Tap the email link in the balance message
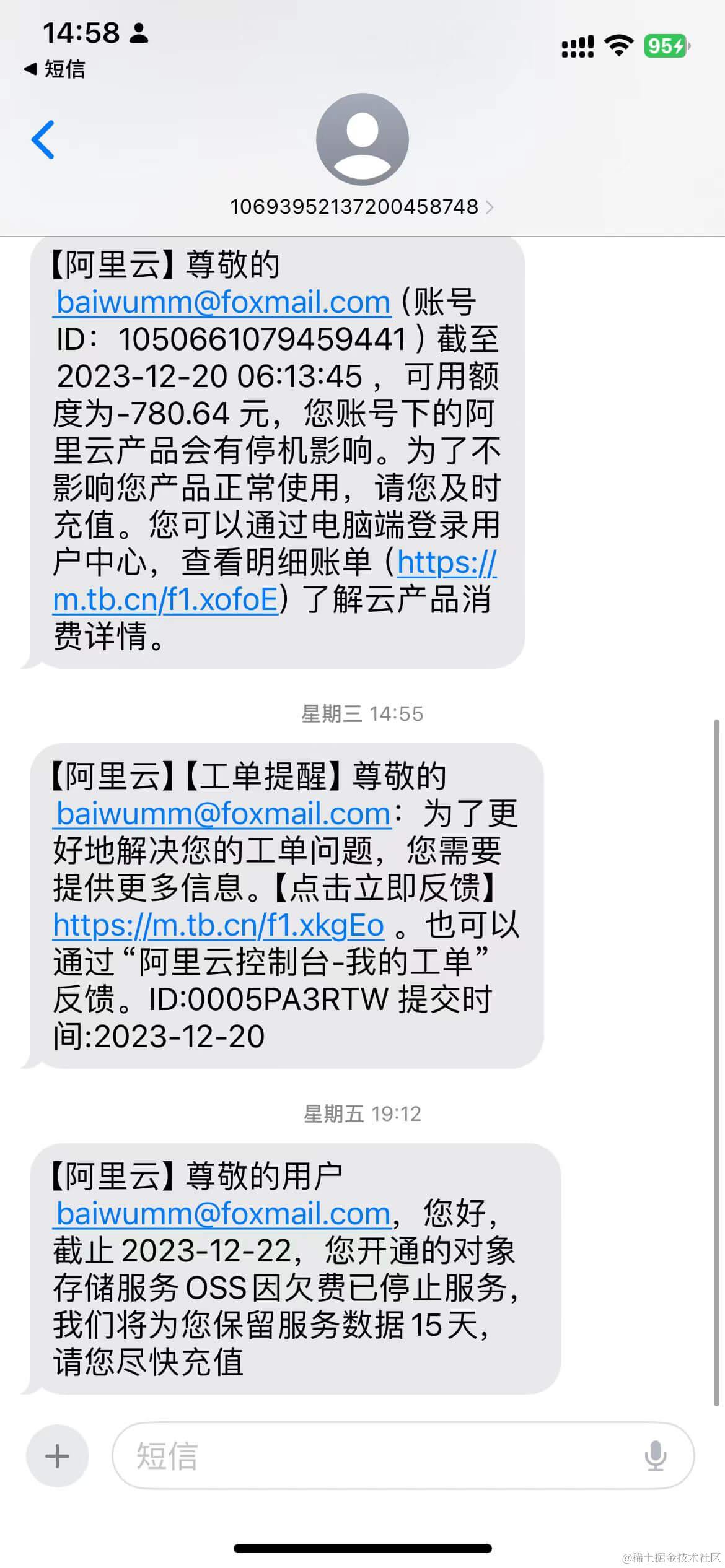Screen dimensions: 725x1568 pos(224,302)
